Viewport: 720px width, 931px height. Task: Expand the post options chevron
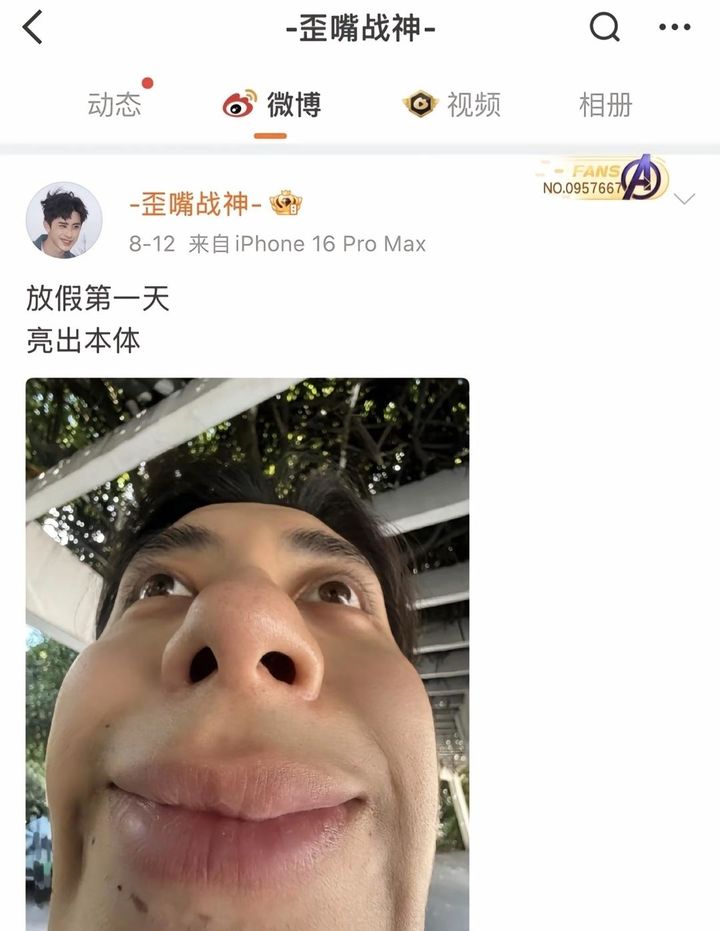(685, 199)
